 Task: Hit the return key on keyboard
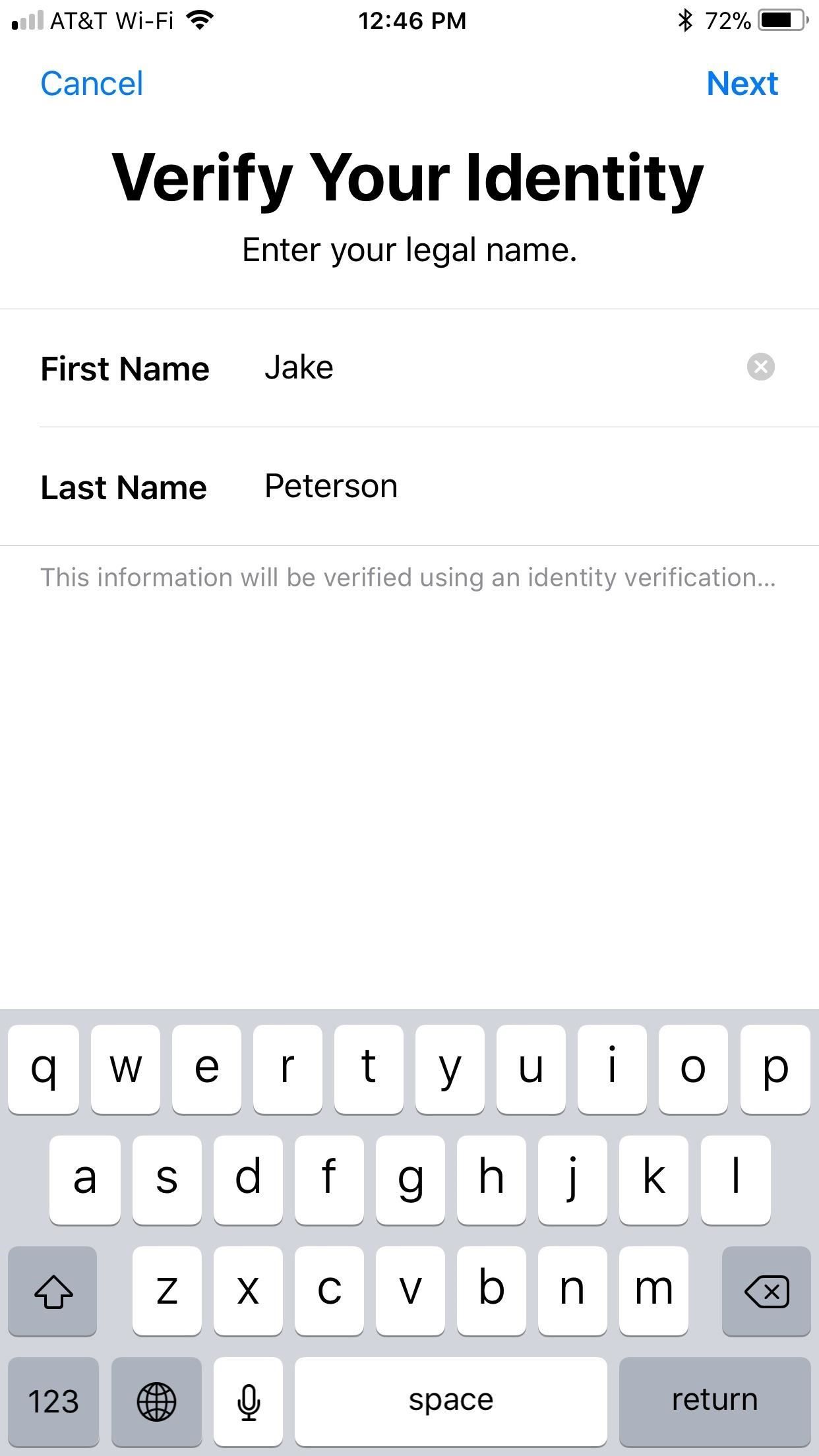point(714,1401)
